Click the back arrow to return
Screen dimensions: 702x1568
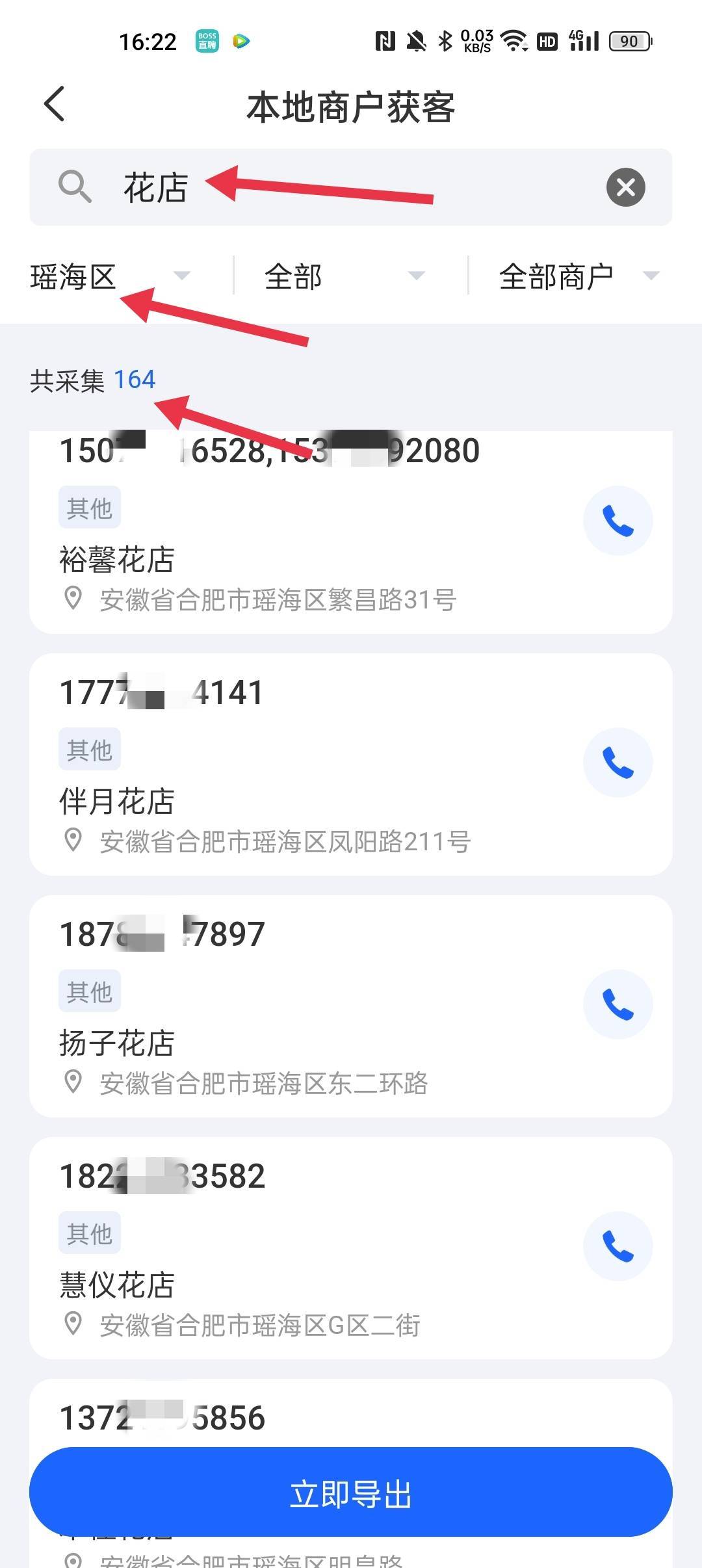point(55,103)
